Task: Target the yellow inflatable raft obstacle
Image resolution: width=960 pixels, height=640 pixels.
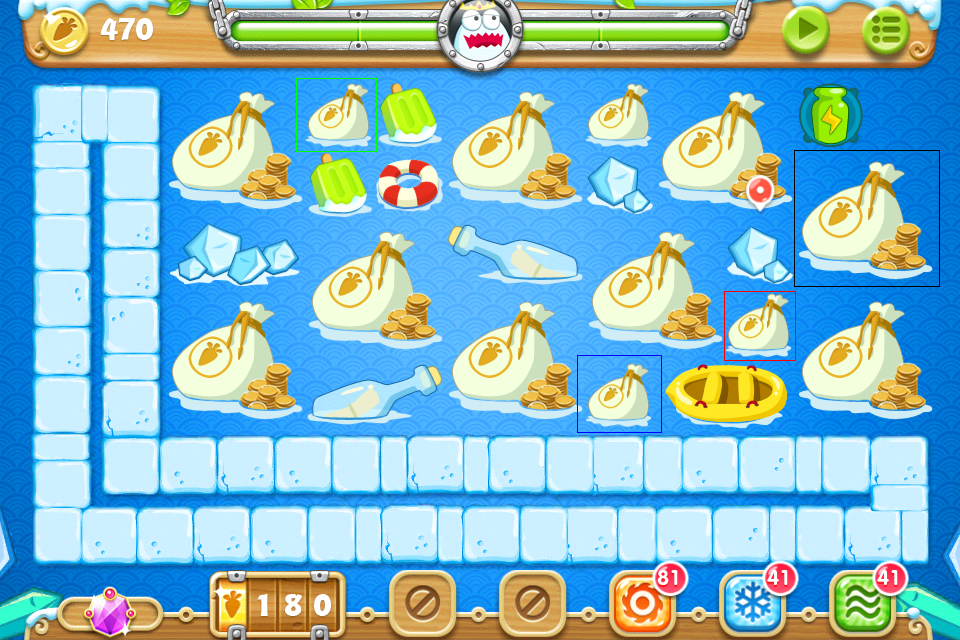Action: (727, 392)
